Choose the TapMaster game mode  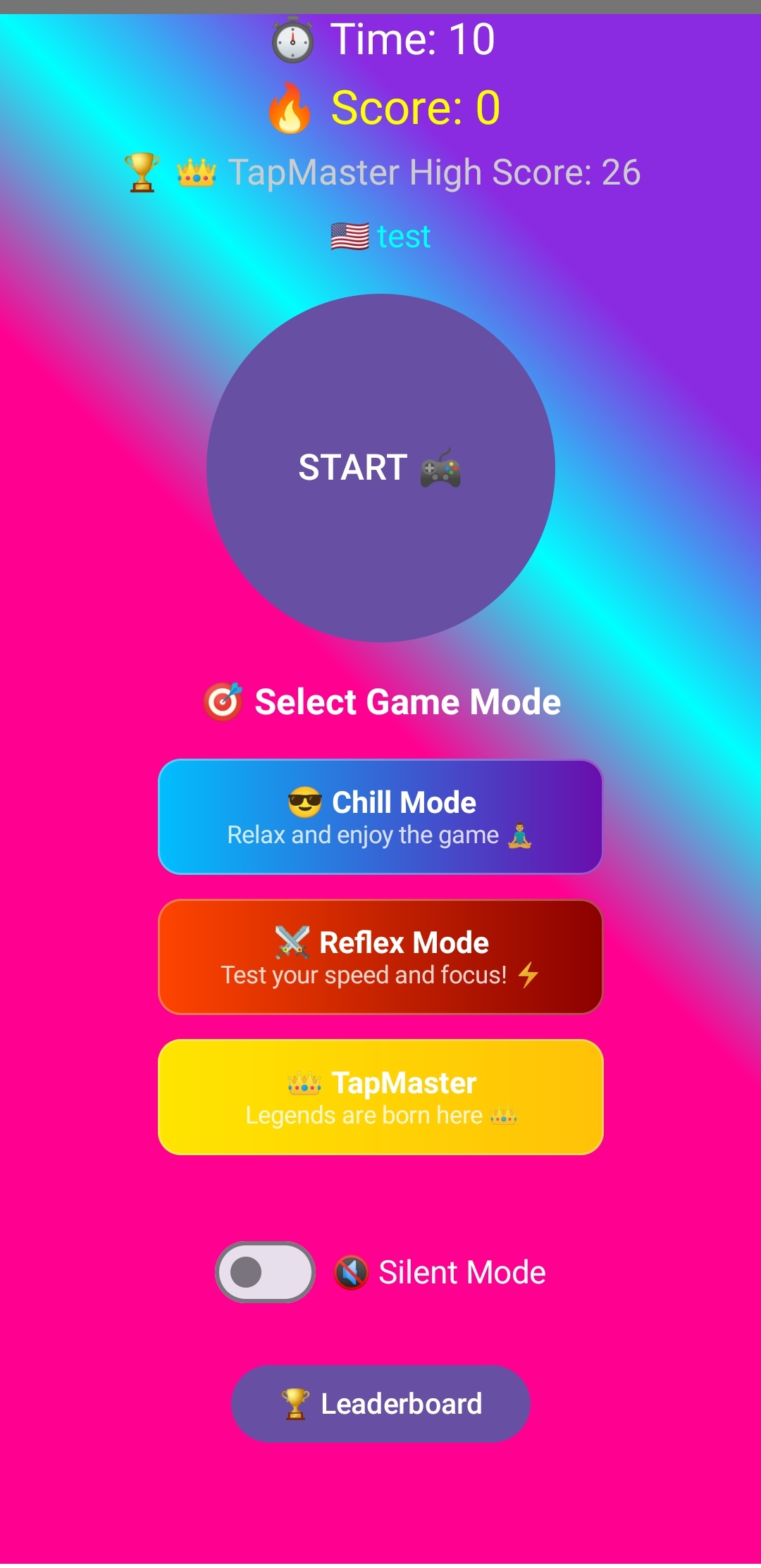[380, 1095]
